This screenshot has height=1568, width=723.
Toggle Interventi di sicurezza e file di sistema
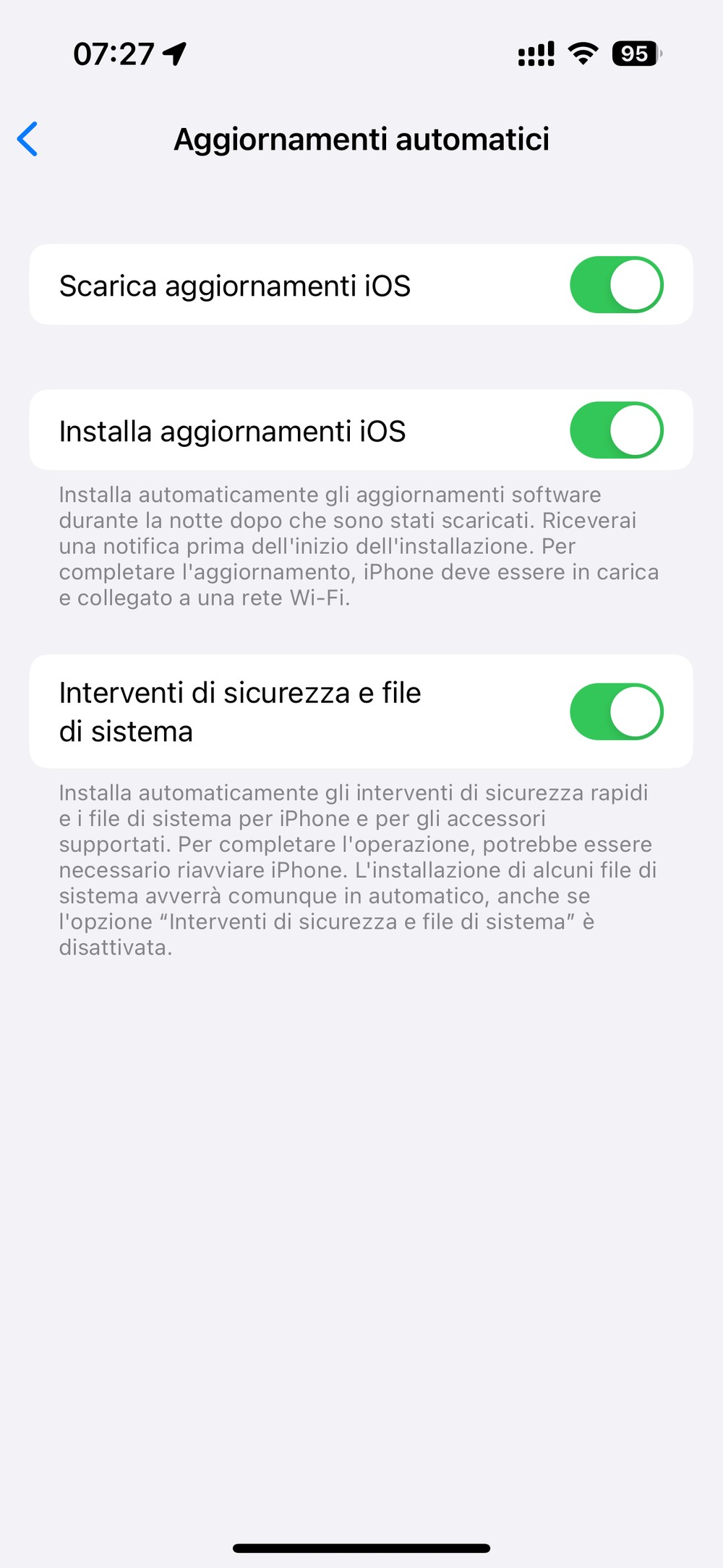pyautogui.click(x=617, y=712)
